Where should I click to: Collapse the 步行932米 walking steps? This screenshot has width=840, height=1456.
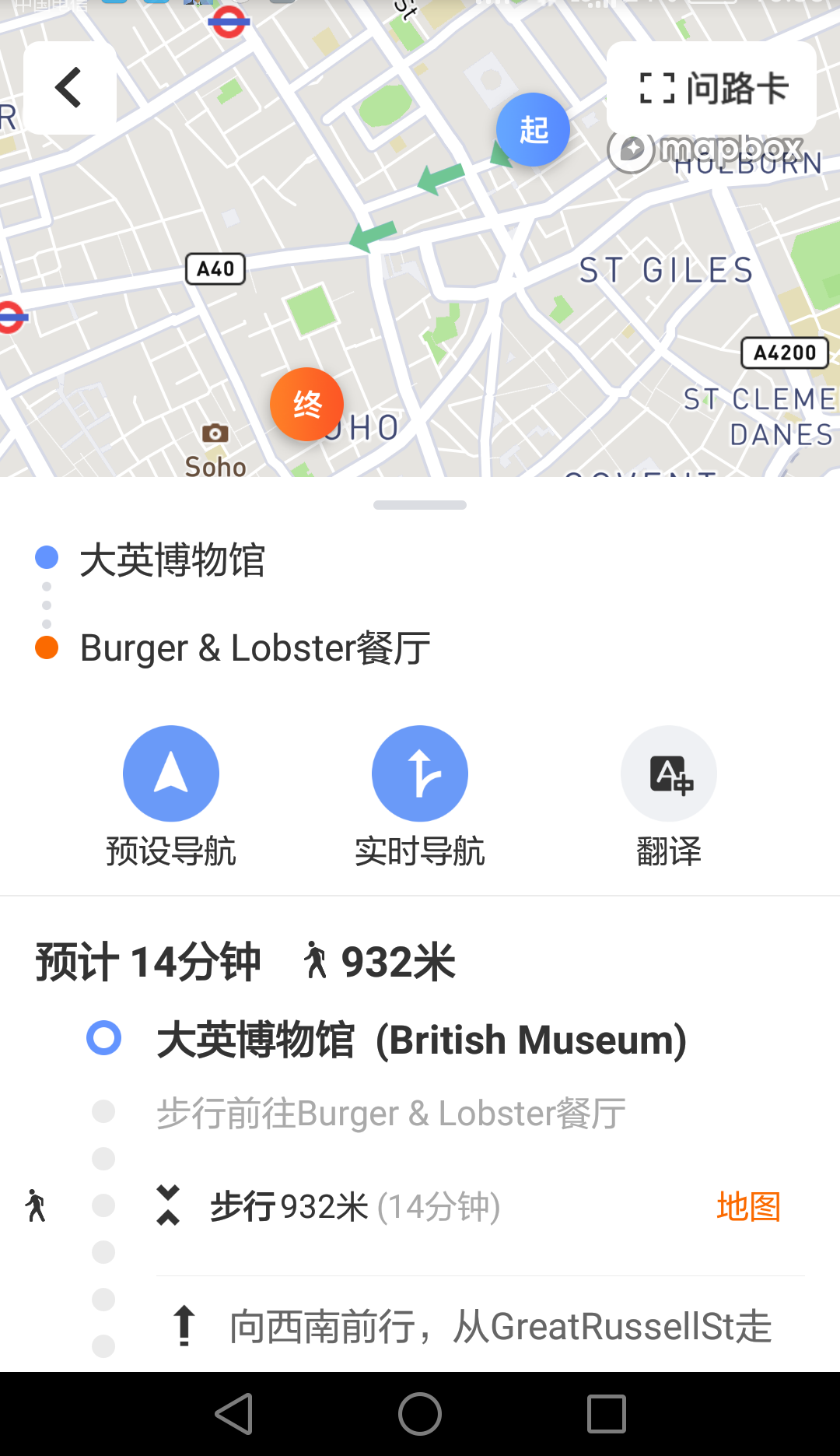(x=169, y=1205)
